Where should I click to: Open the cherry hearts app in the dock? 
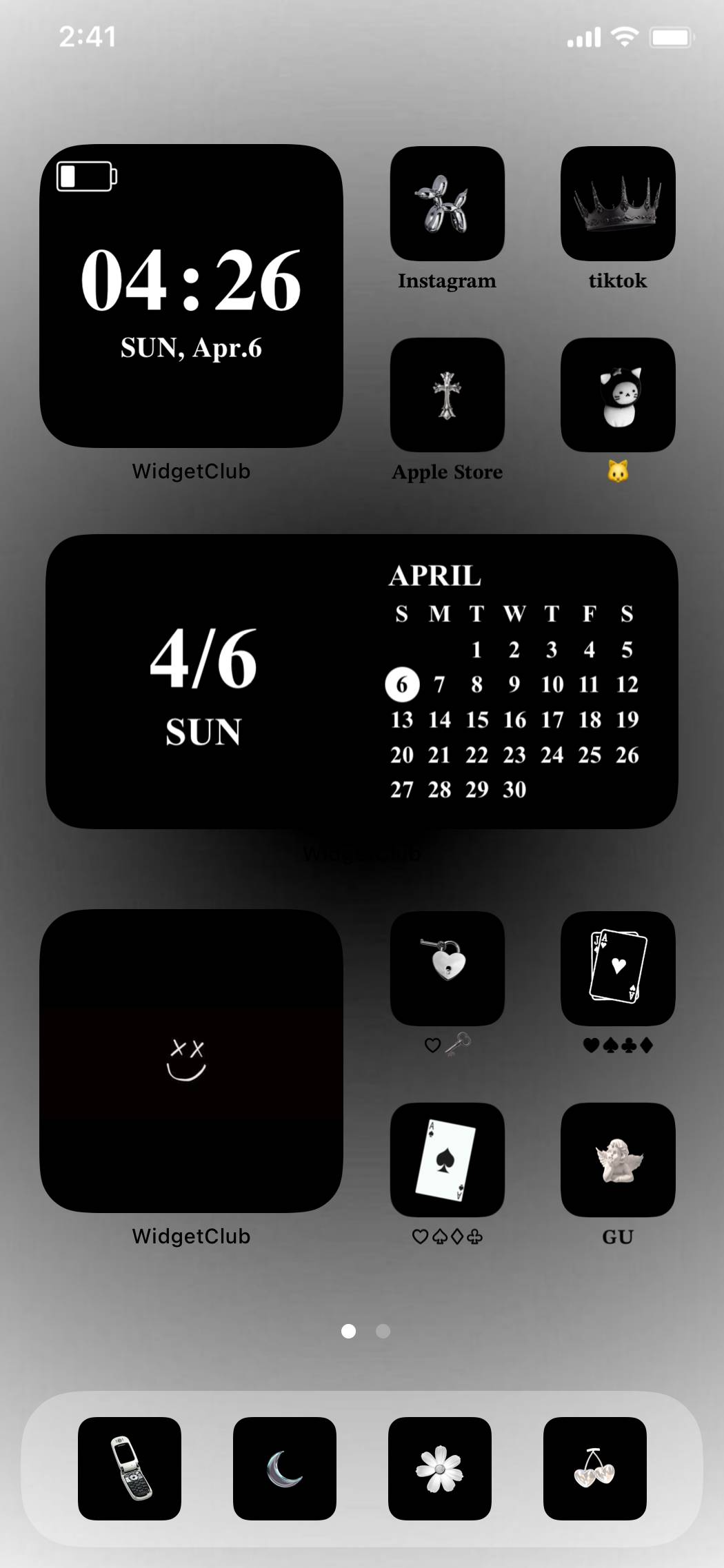594,1468
